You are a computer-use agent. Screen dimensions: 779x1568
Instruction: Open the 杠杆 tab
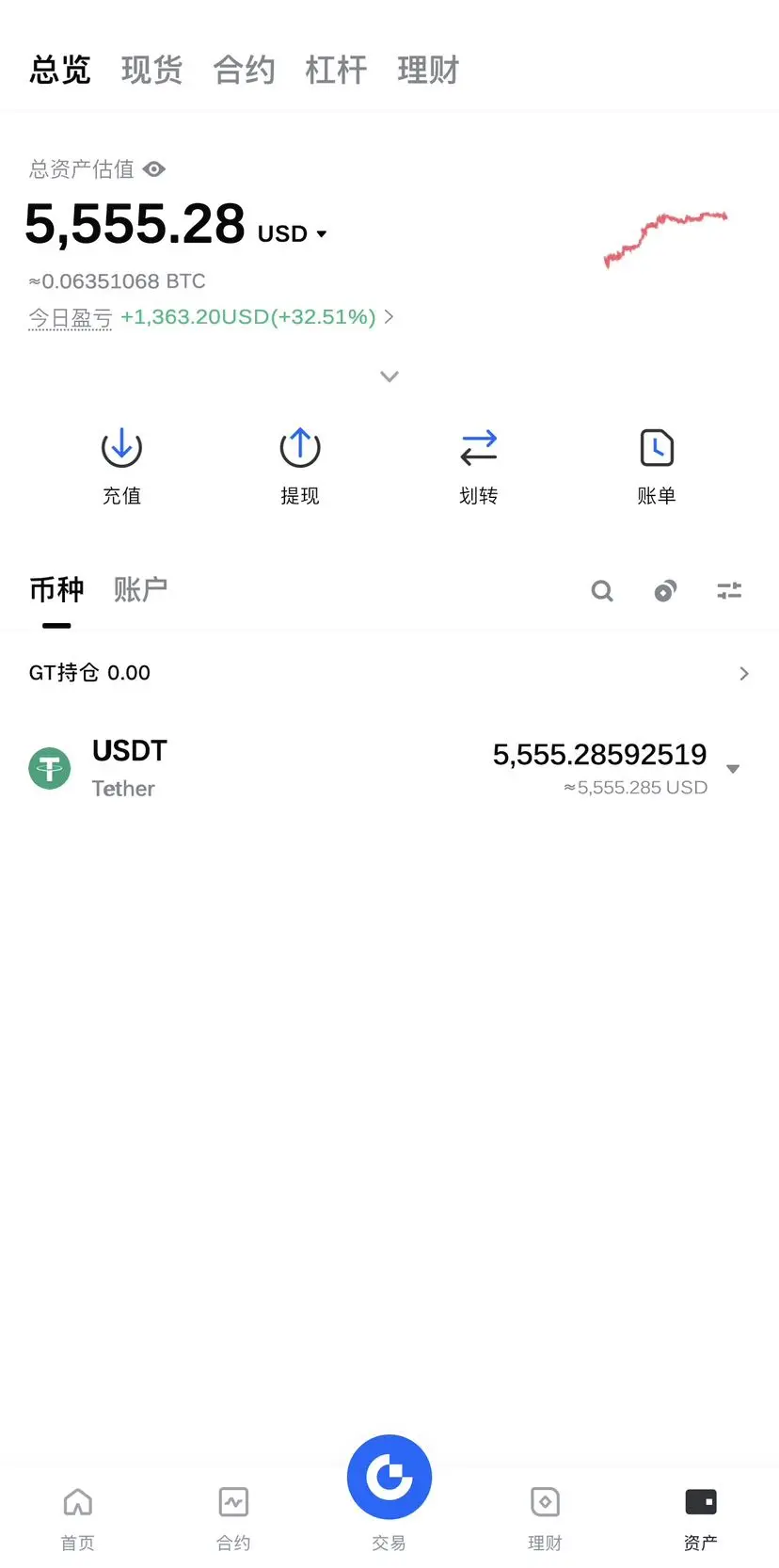click(x=336, y=70)
